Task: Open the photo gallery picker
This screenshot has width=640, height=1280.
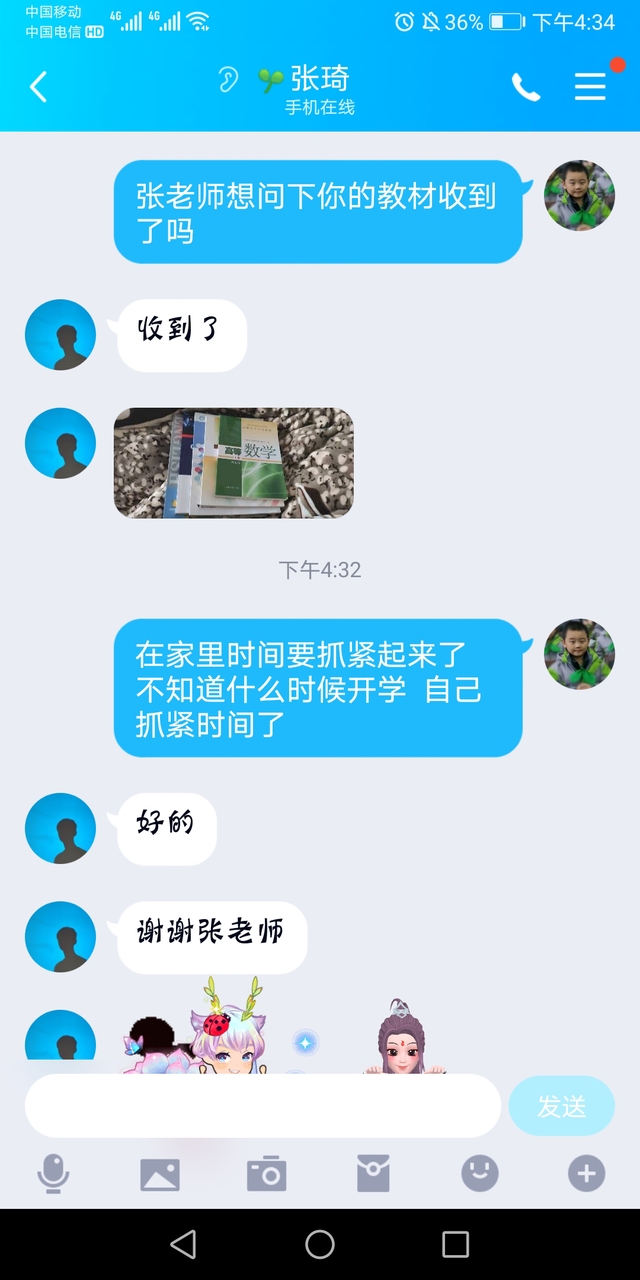Action: [x=160, y=1173]
